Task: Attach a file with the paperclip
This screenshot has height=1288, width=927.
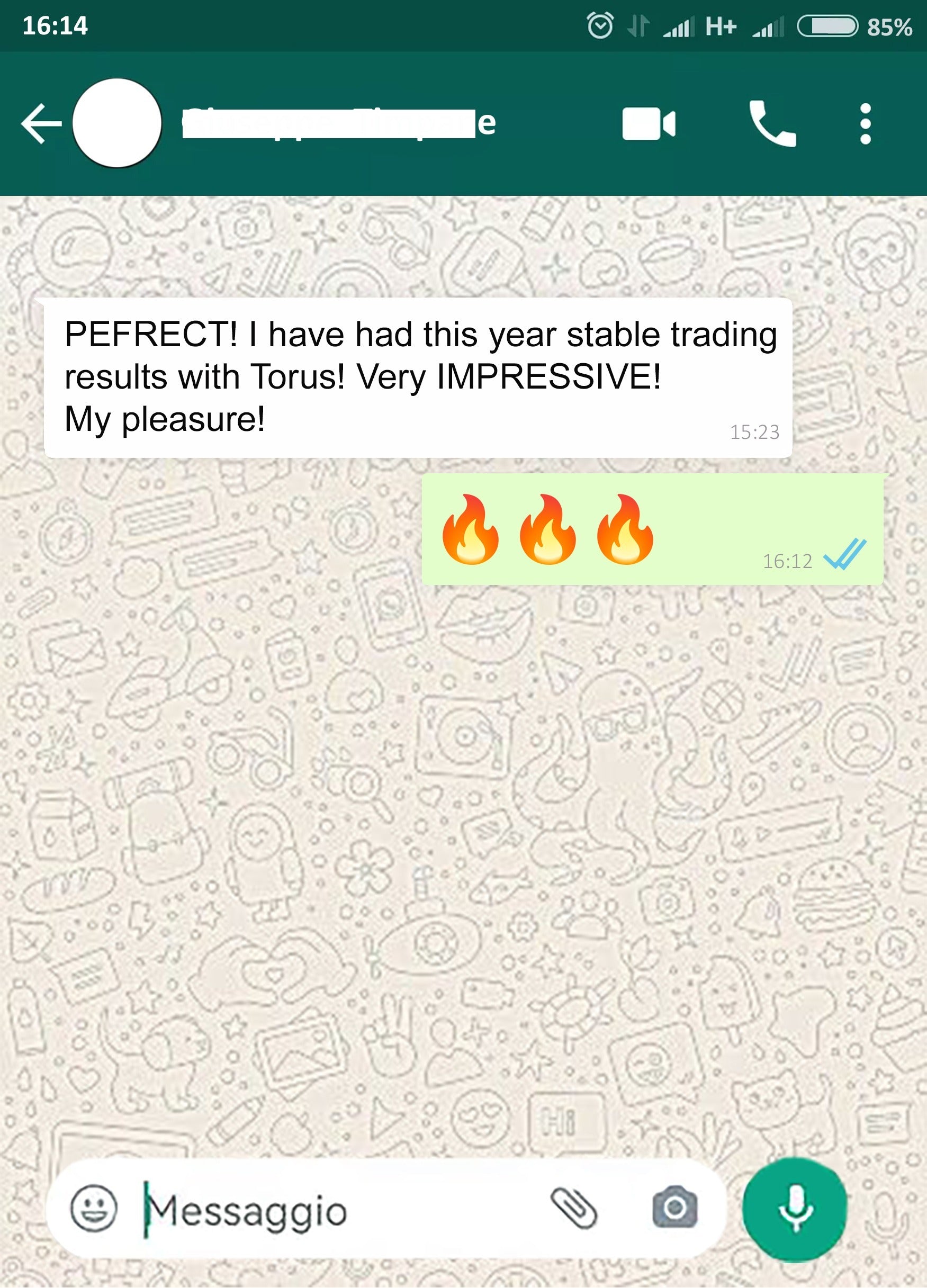Action: point(574,1208)
